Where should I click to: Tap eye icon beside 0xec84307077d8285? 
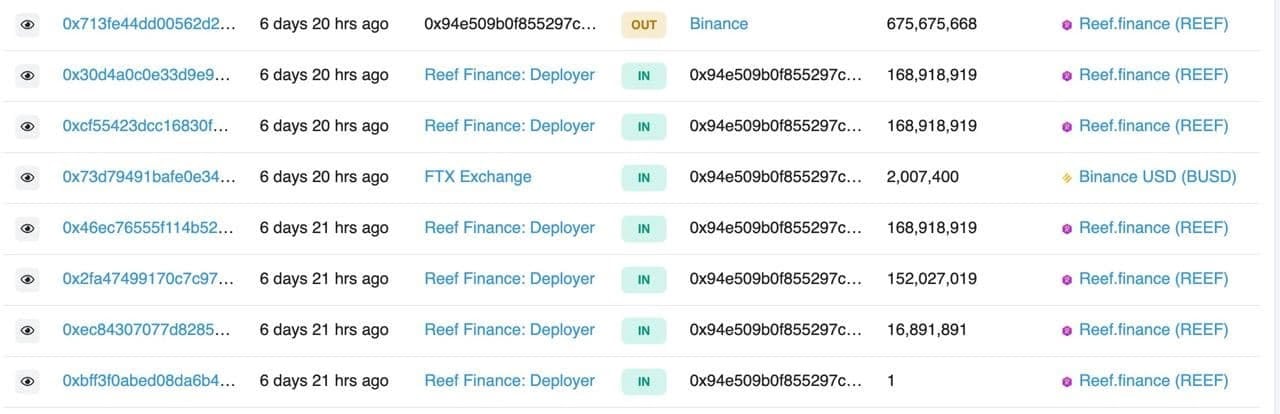point(28,330)
